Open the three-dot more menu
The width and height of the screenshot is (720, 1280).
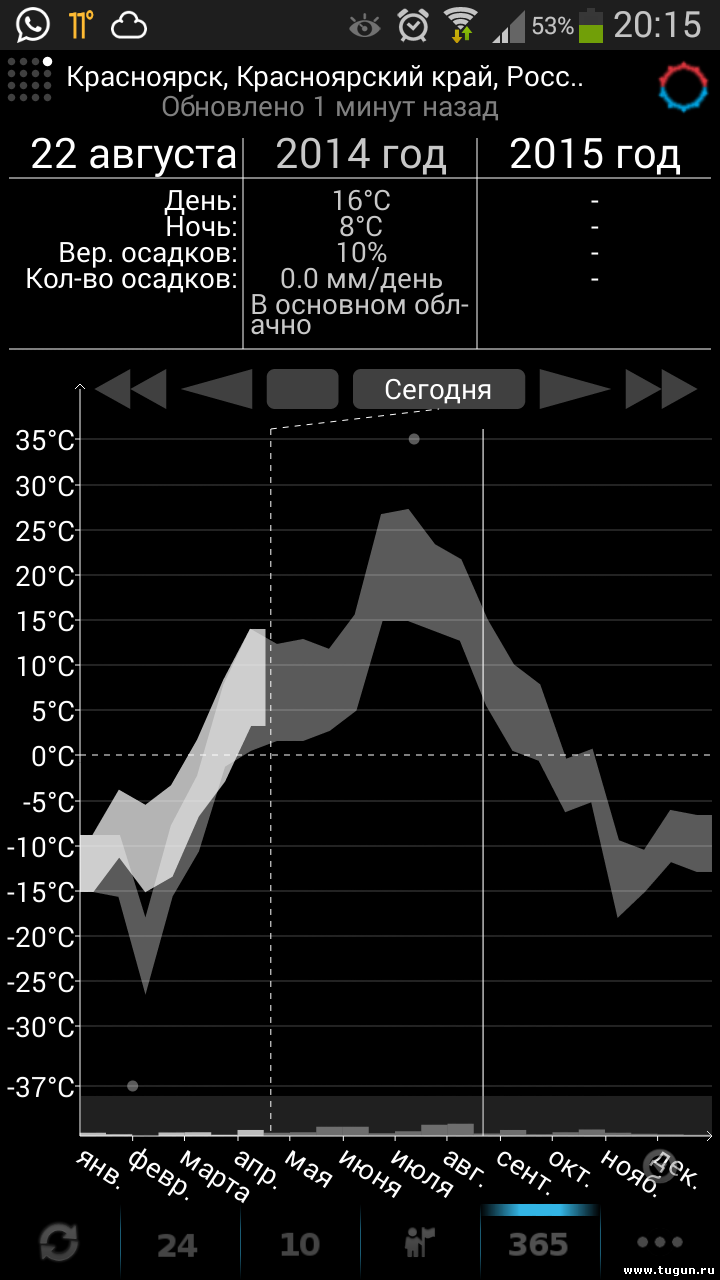660,1243
